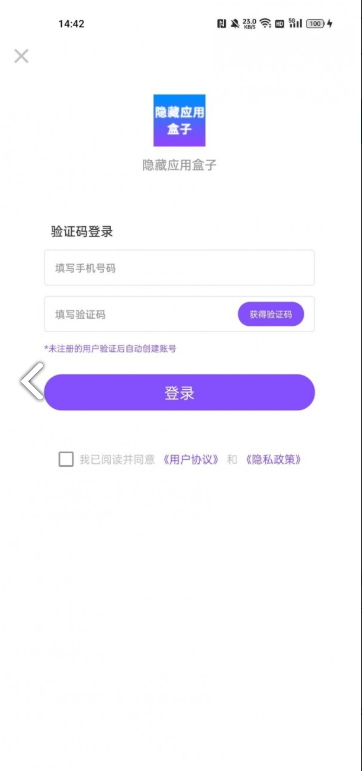Focus the verification code field 填写验证码

pos(141,314)
